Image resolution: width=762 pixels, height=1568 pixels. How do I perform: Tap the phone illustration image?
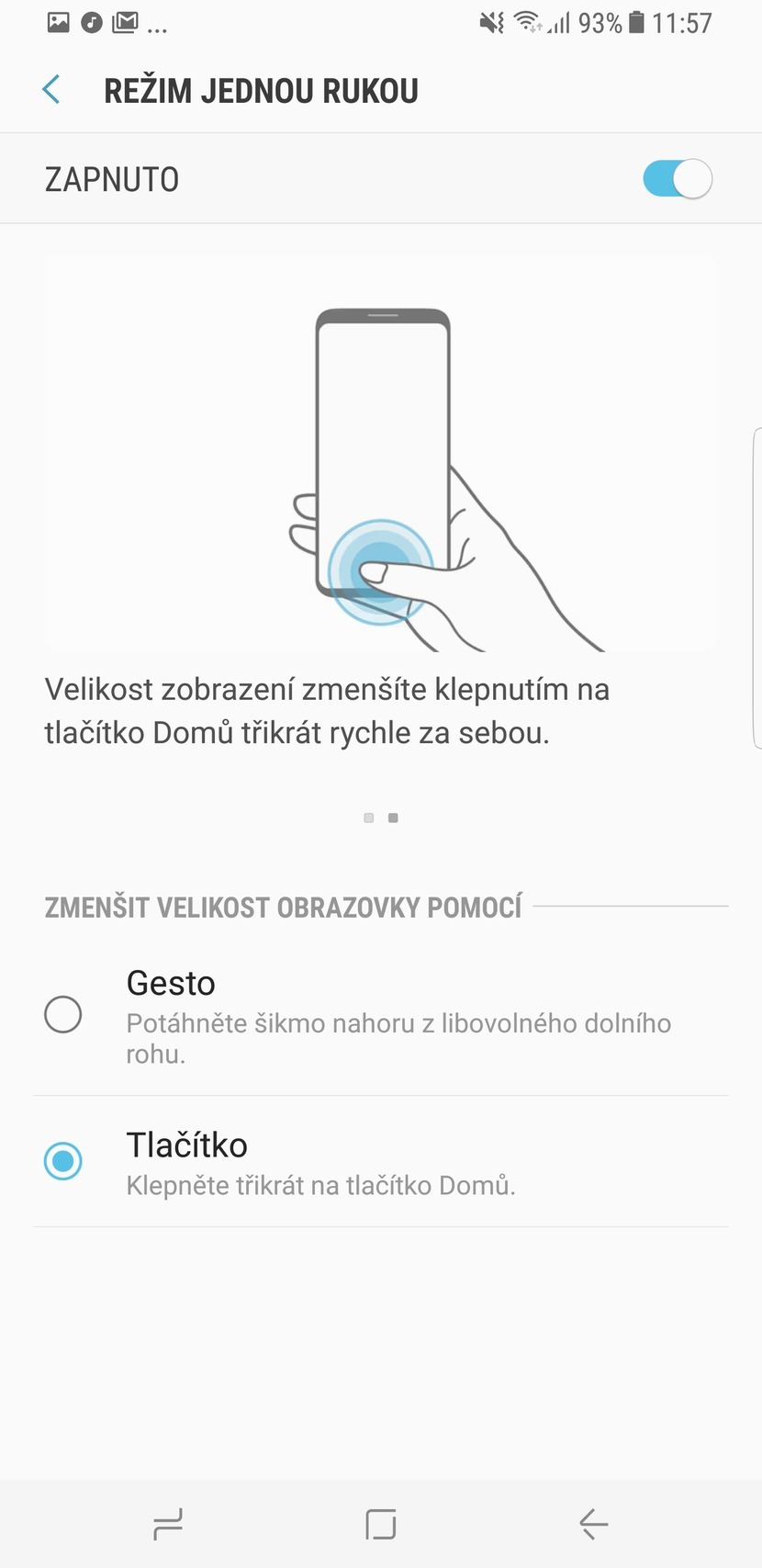(380, 450)
